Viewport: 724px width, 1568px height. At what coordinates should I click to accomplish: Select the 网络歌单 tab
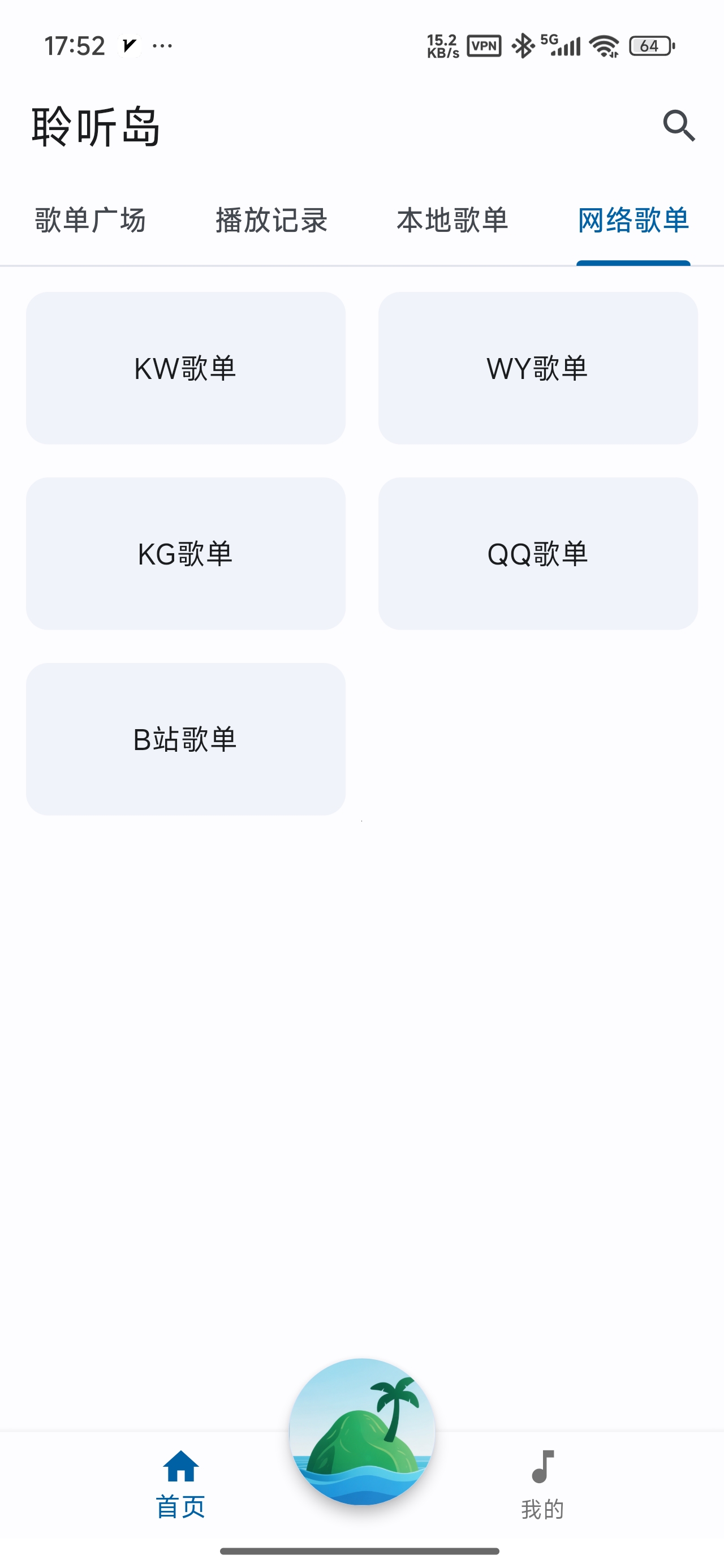tap(633, 221)
